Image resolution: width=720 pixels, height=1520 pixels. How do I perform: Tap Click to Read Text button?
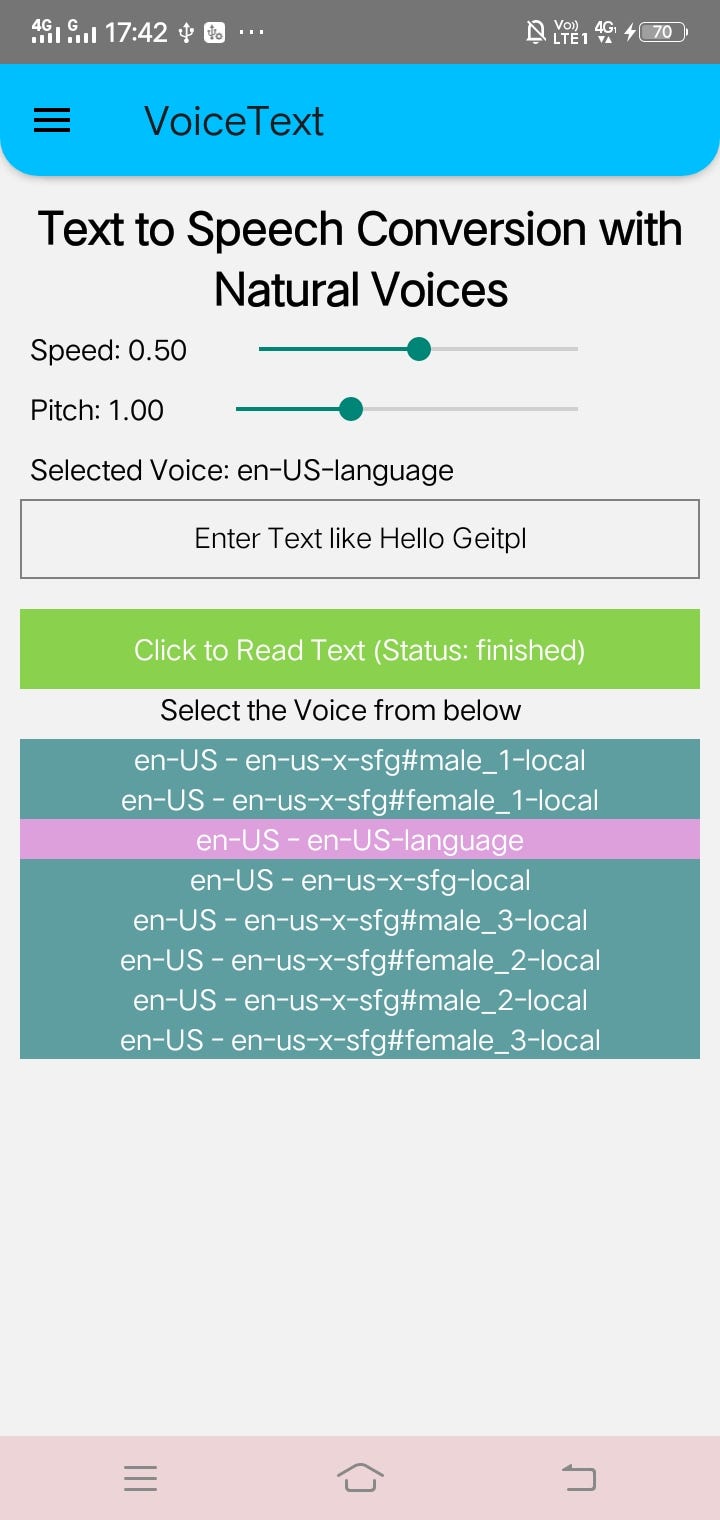click(360, 649)
